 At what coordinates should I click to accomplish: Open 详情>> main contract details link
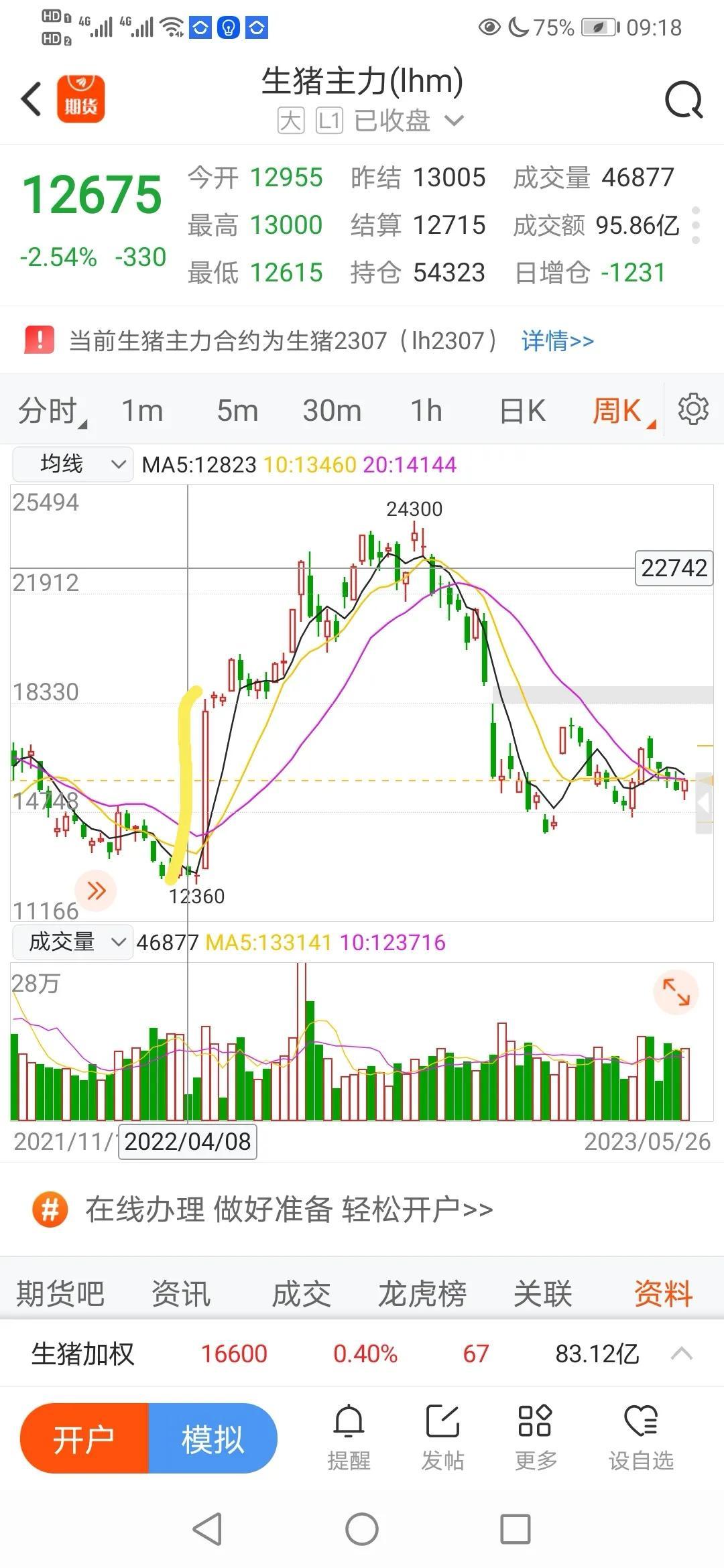[558, 341]
